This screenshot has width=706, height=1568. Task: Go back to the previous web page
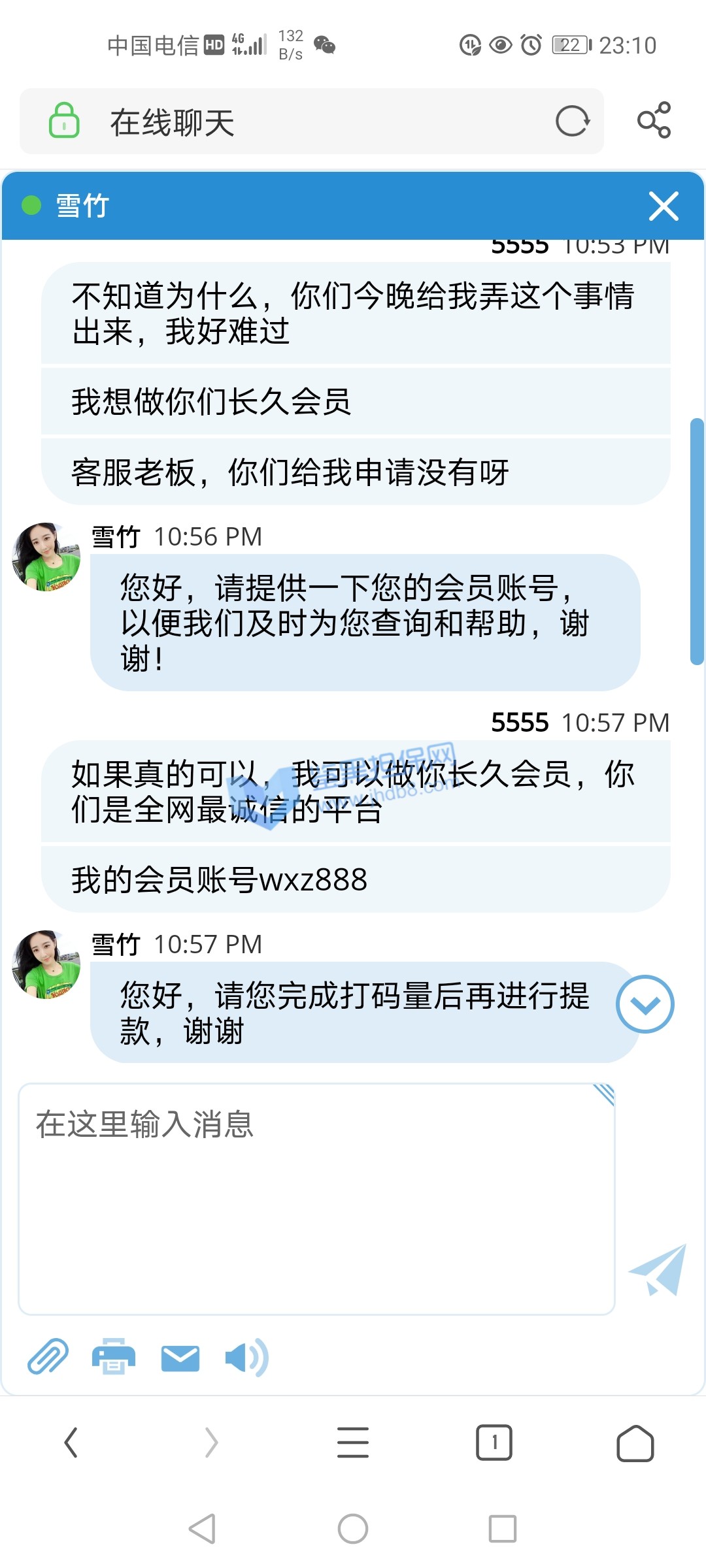point(71,1443)
